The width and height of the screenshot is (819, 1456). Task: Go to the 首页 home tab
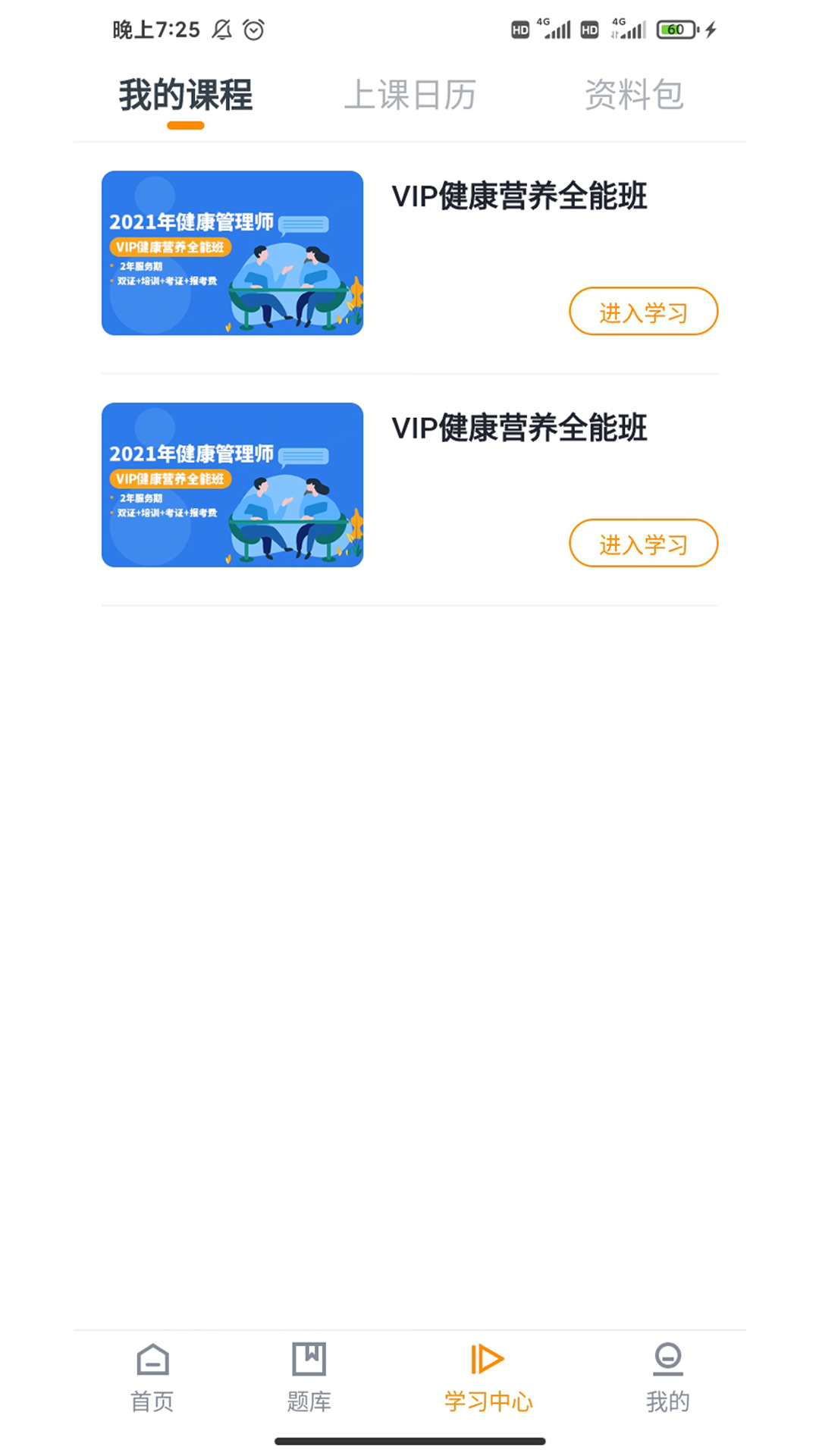(152, 1377)
